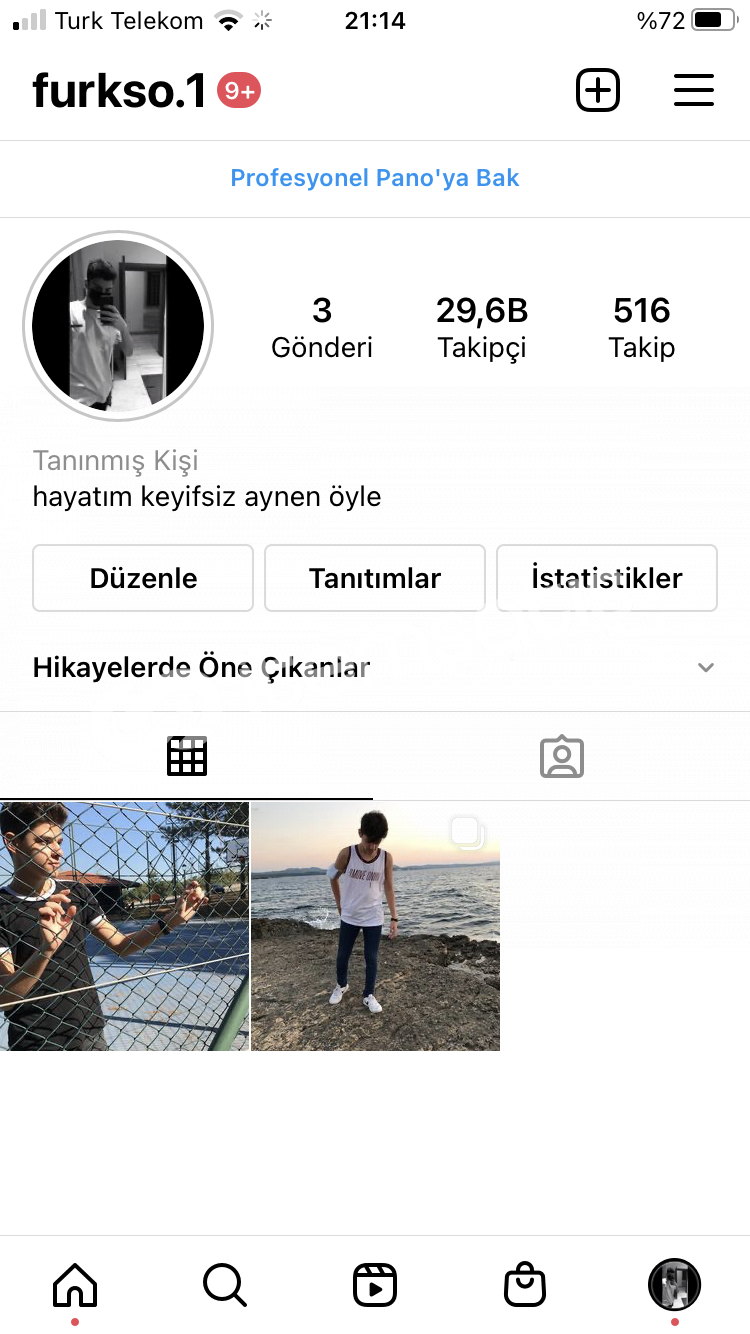Tap the Düzenle button
Screen dimensions: 750x1334
pos(143,578)
